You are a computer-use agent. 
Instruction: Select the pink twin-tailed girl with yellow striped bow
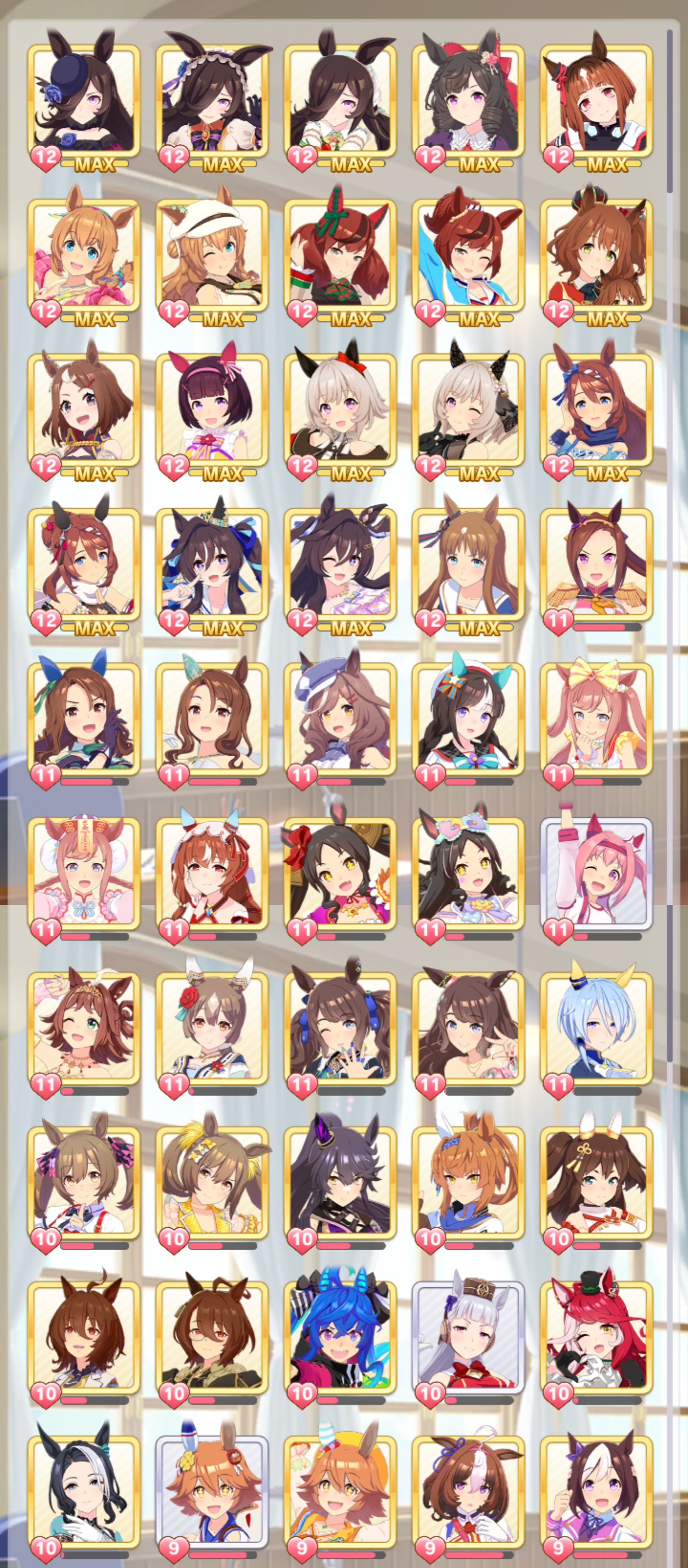596,718
